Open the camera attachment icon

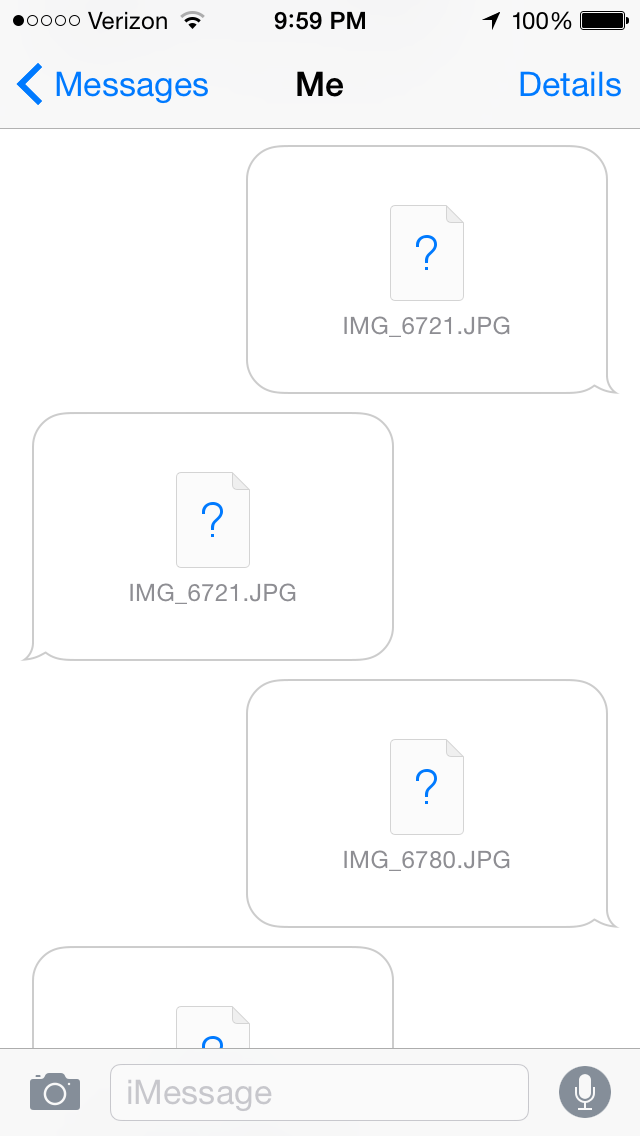pyautogui.click(x=54, y=1091)
